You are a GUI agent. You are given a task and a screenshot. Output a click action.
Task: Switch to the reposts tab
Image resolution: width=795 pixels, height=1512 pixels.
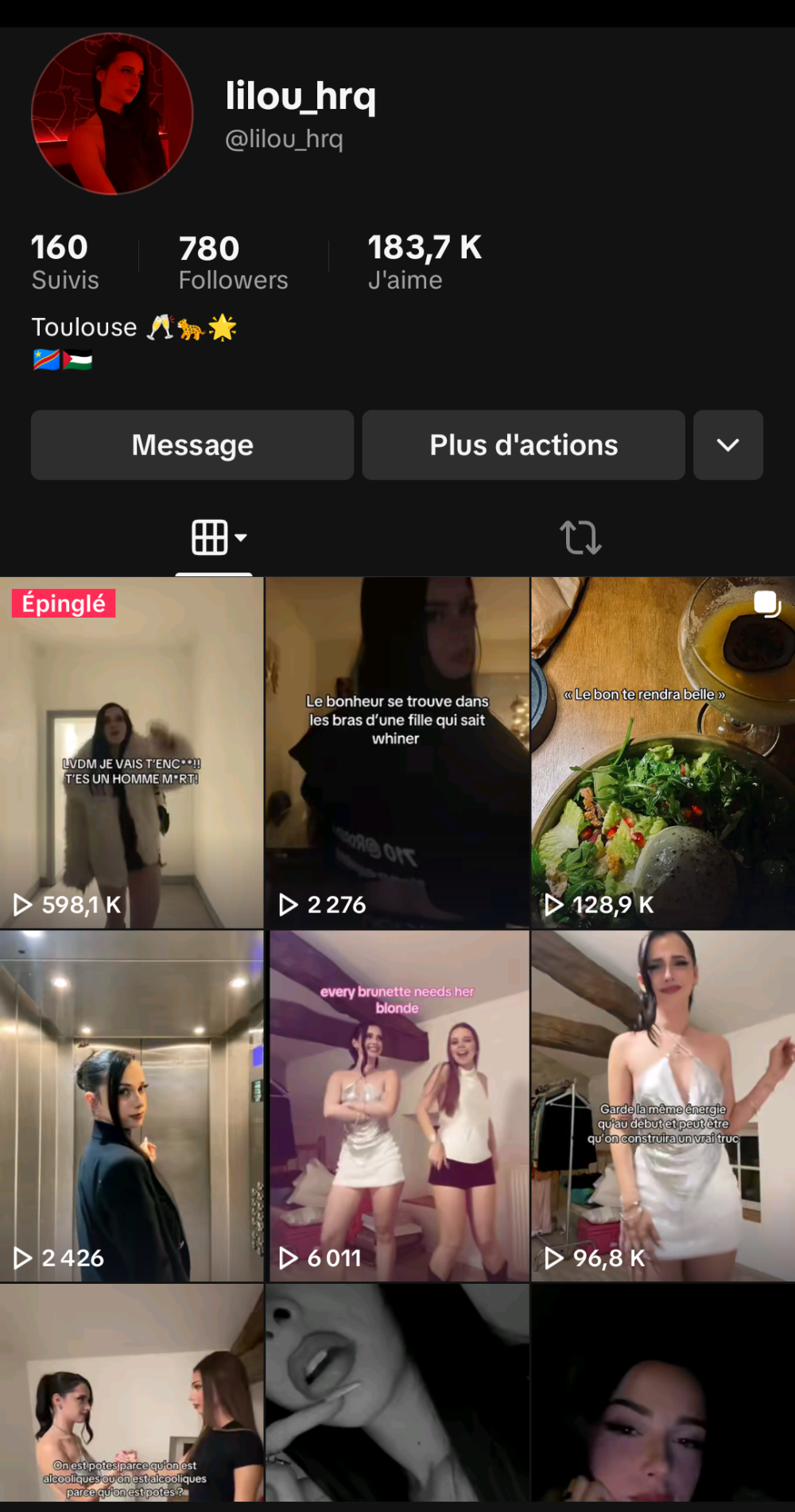pyautogui.click(x=580, y=537)
